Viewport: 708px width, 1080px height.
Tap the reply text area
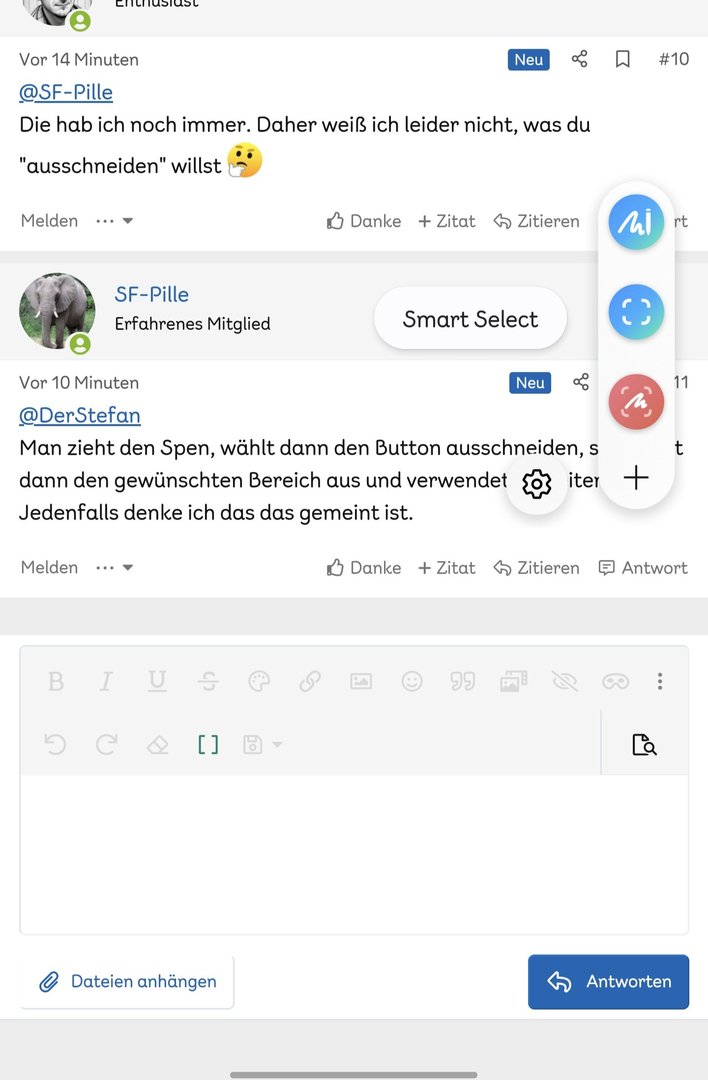coord(354,855)
